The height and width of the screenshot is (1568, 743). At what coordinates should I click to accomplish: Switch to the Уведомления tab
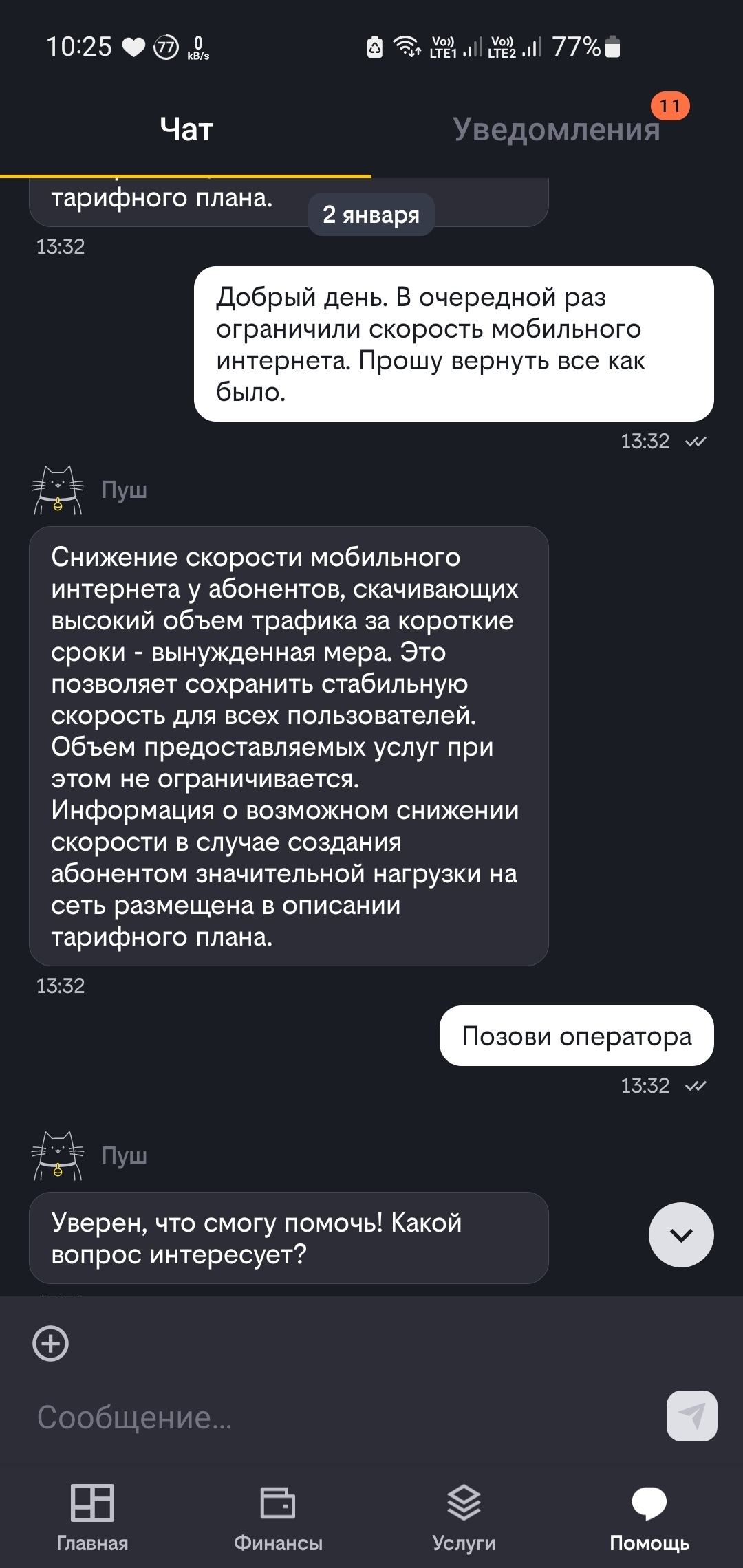click(556, 129)
